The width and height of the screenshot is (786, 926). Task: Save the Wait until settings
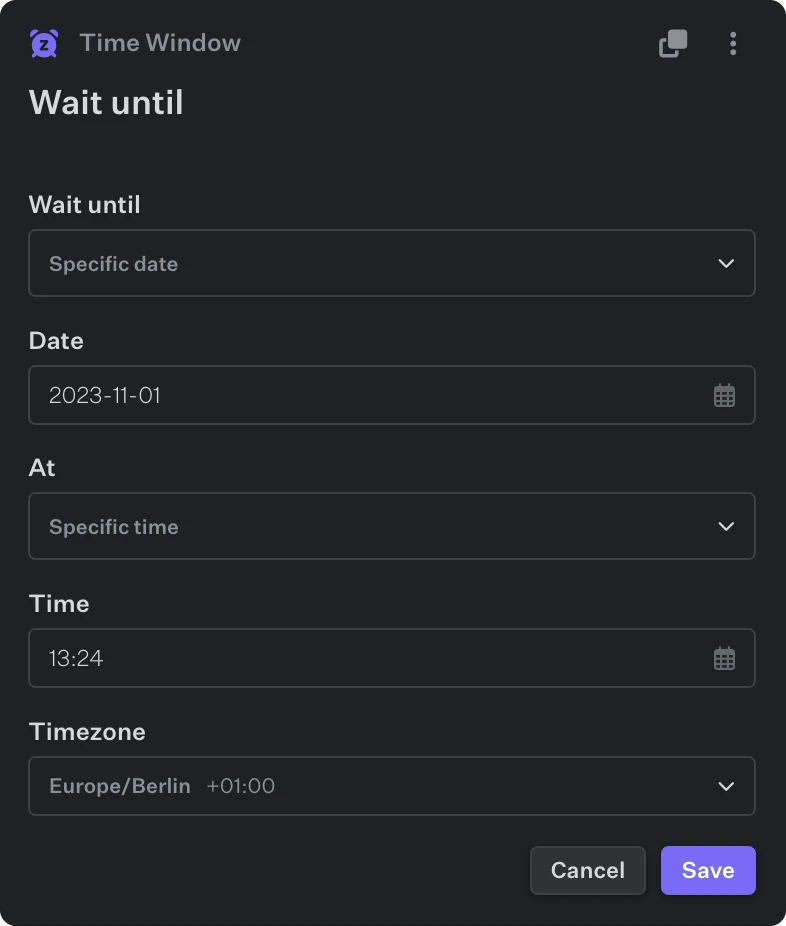tap(708, 870)
